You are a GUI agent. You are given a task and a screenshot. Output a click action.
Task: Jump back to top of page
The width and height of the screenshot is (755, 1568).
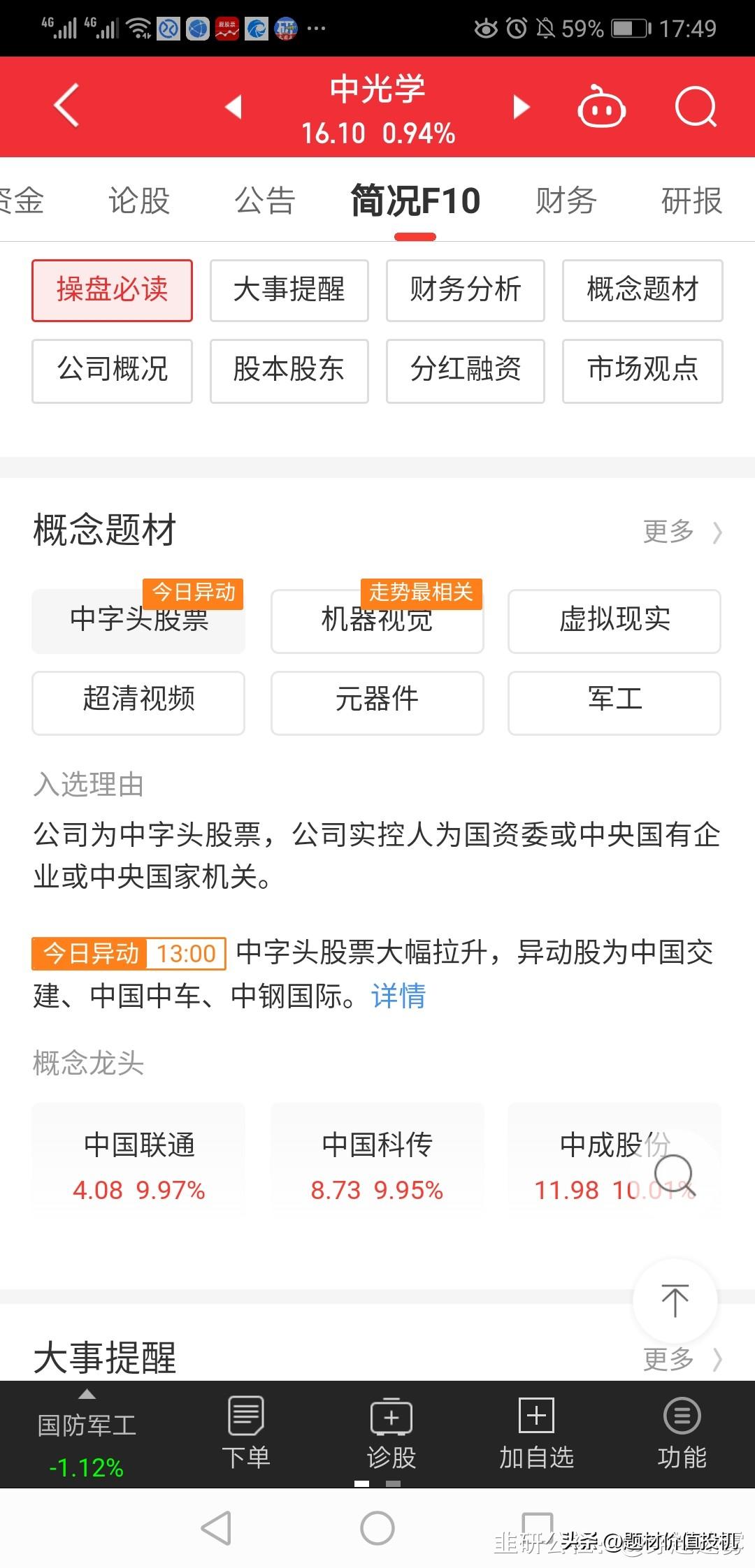pos(675,1300)
